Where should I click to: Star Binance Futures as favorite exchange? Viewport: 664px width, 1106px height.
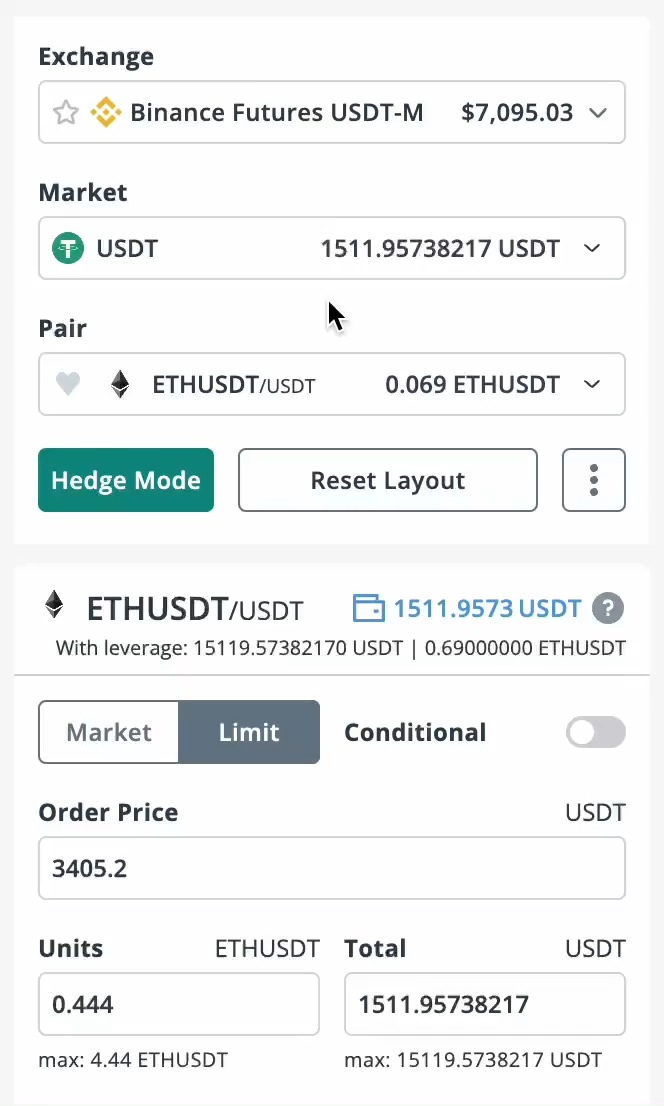66,112
